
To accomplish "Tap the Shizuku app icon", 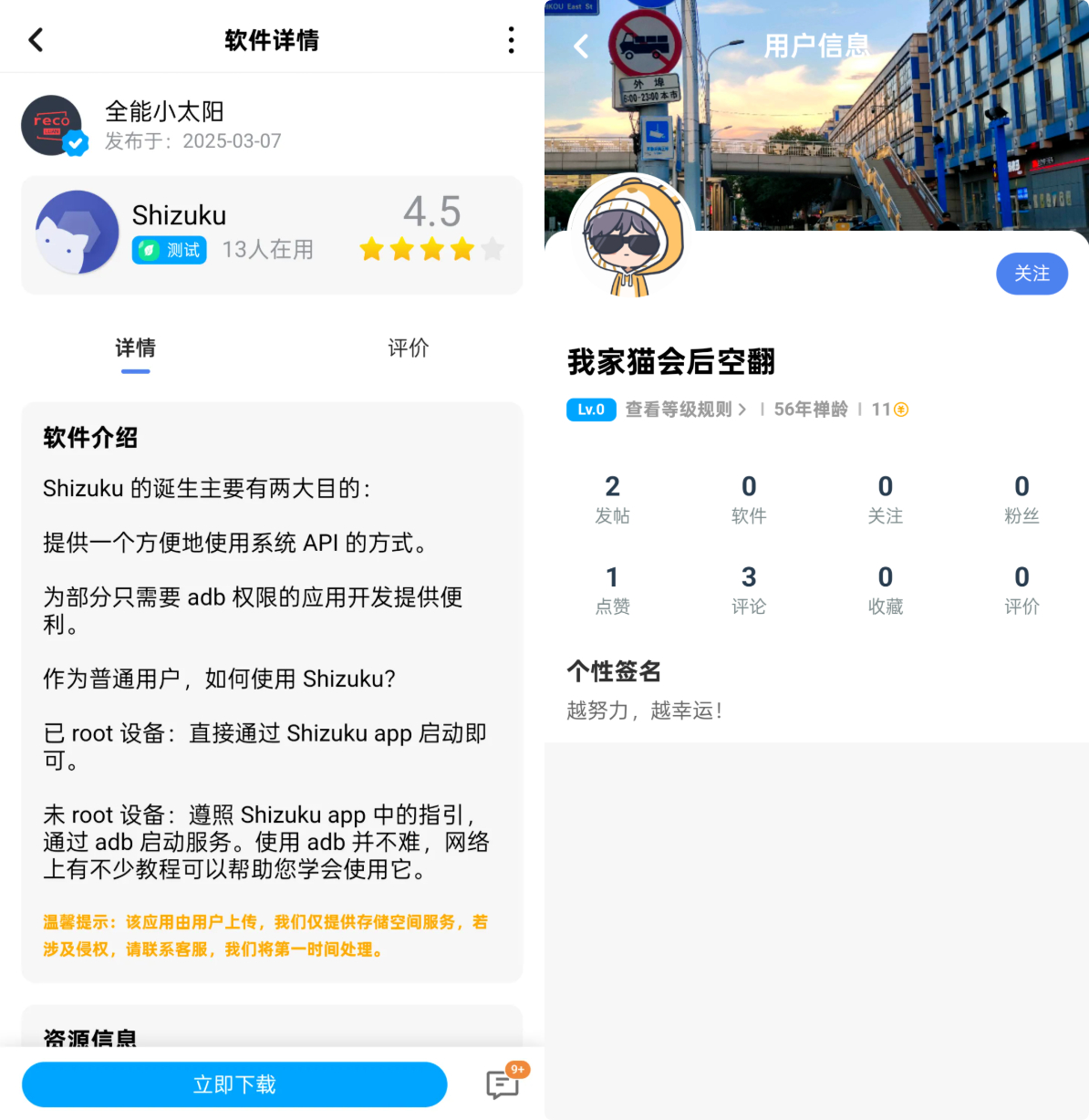I will (78, 233).
